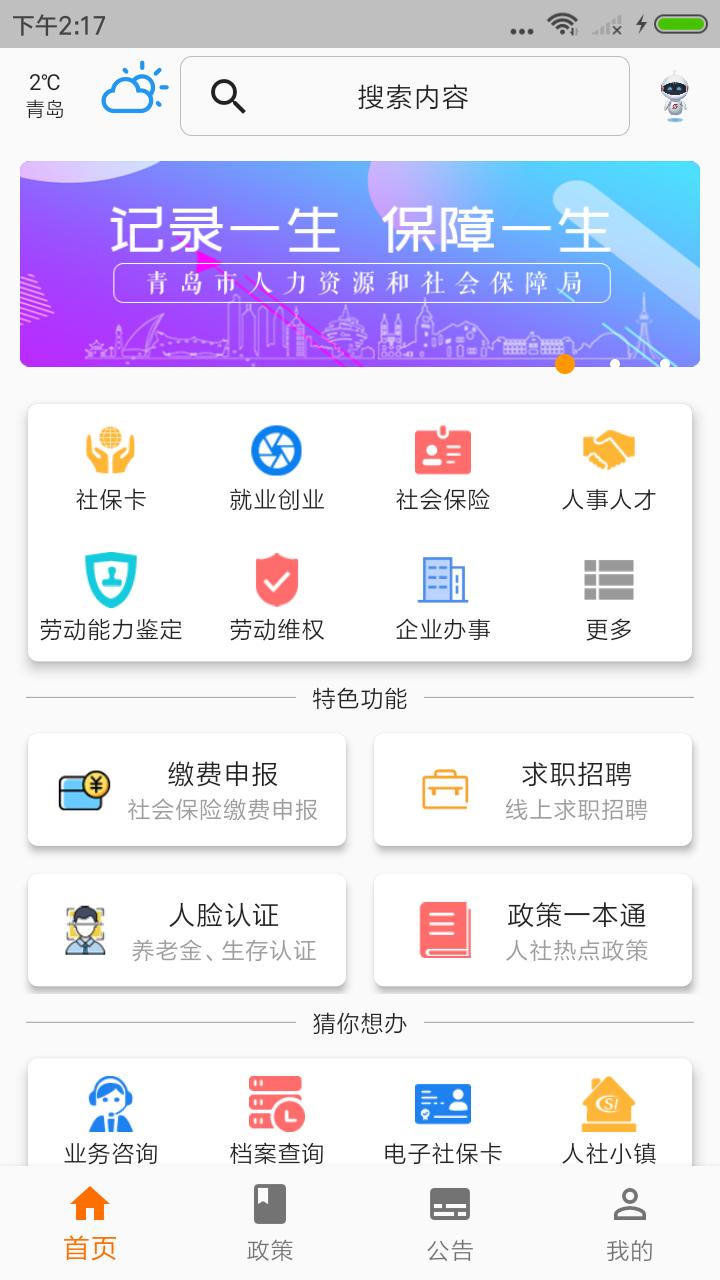Open the robot assistant icon

click(x=675, y=97)
